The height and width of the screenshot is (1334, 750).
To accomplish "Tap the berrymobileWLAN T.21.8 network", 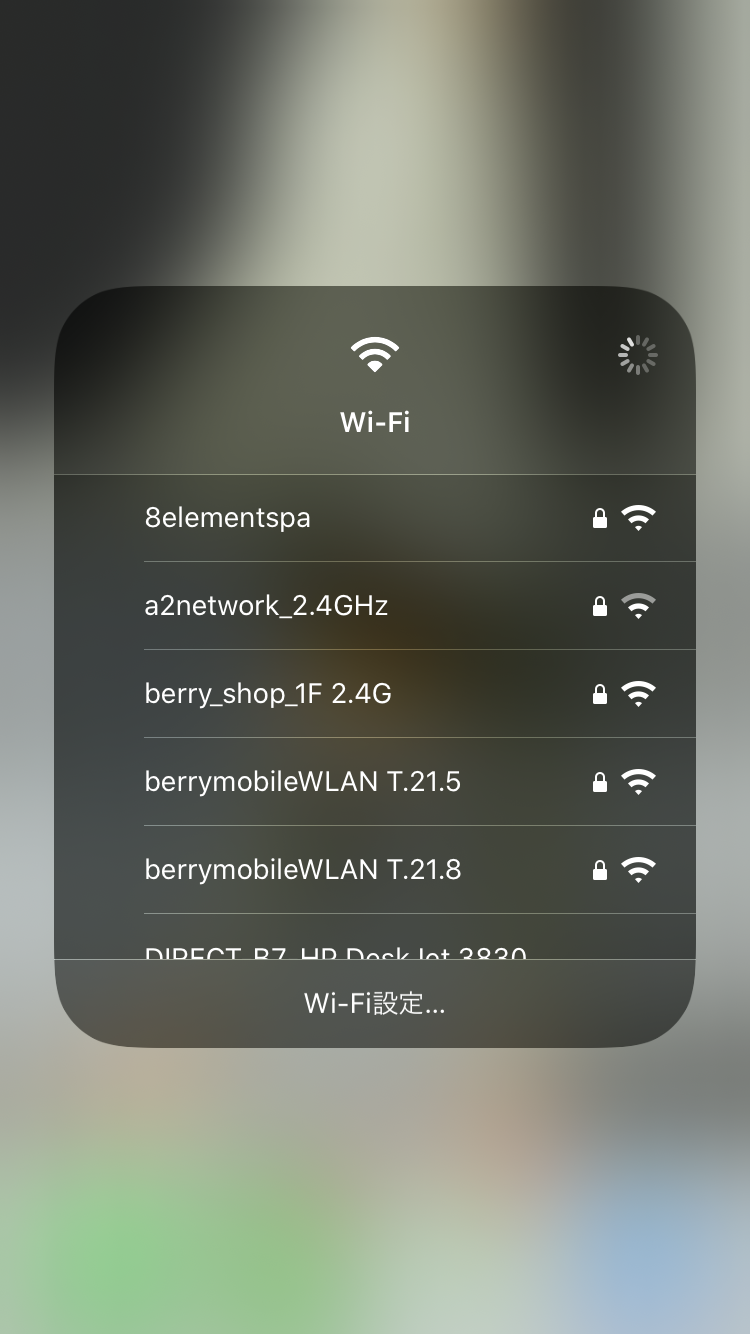I will pos(375,870).
